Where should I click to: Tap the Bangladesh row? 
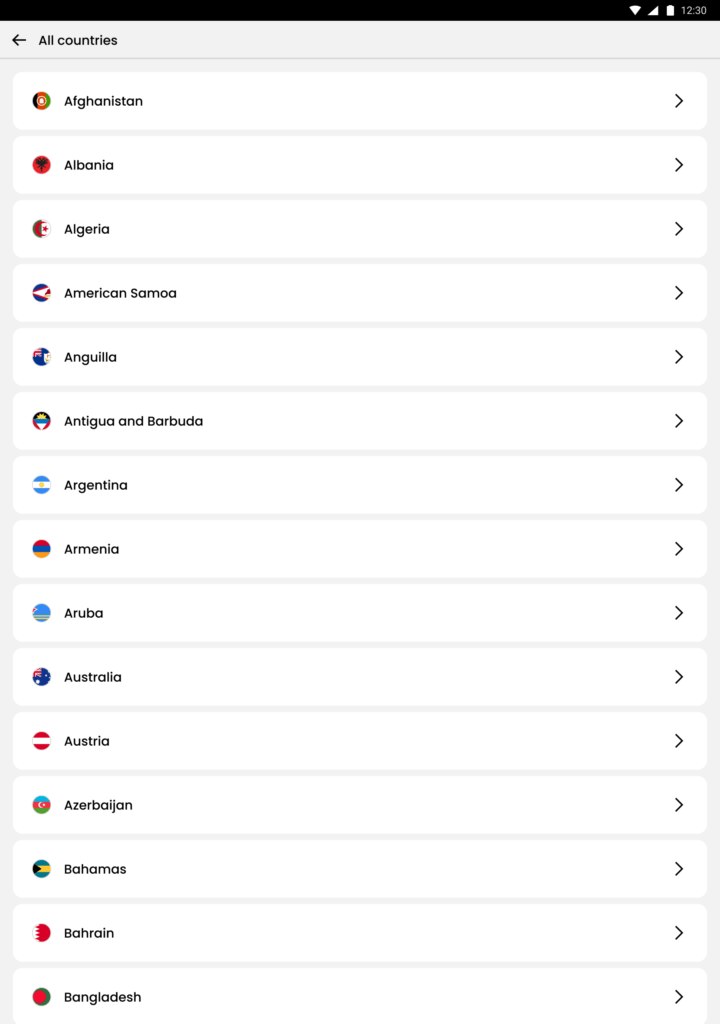(x=359, y=996)
